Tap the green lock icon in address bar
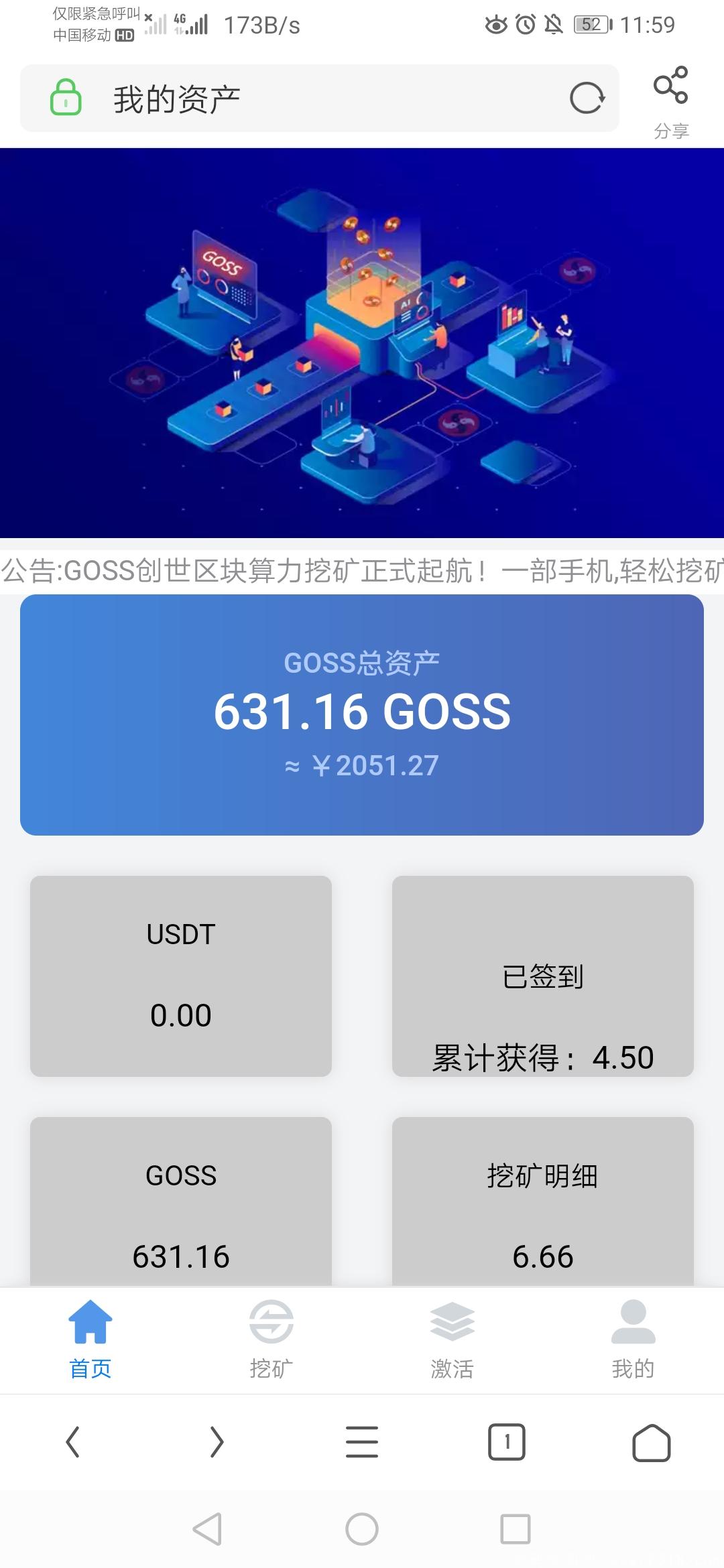Viewport: 724px width, 1568px height. [65, 98]
